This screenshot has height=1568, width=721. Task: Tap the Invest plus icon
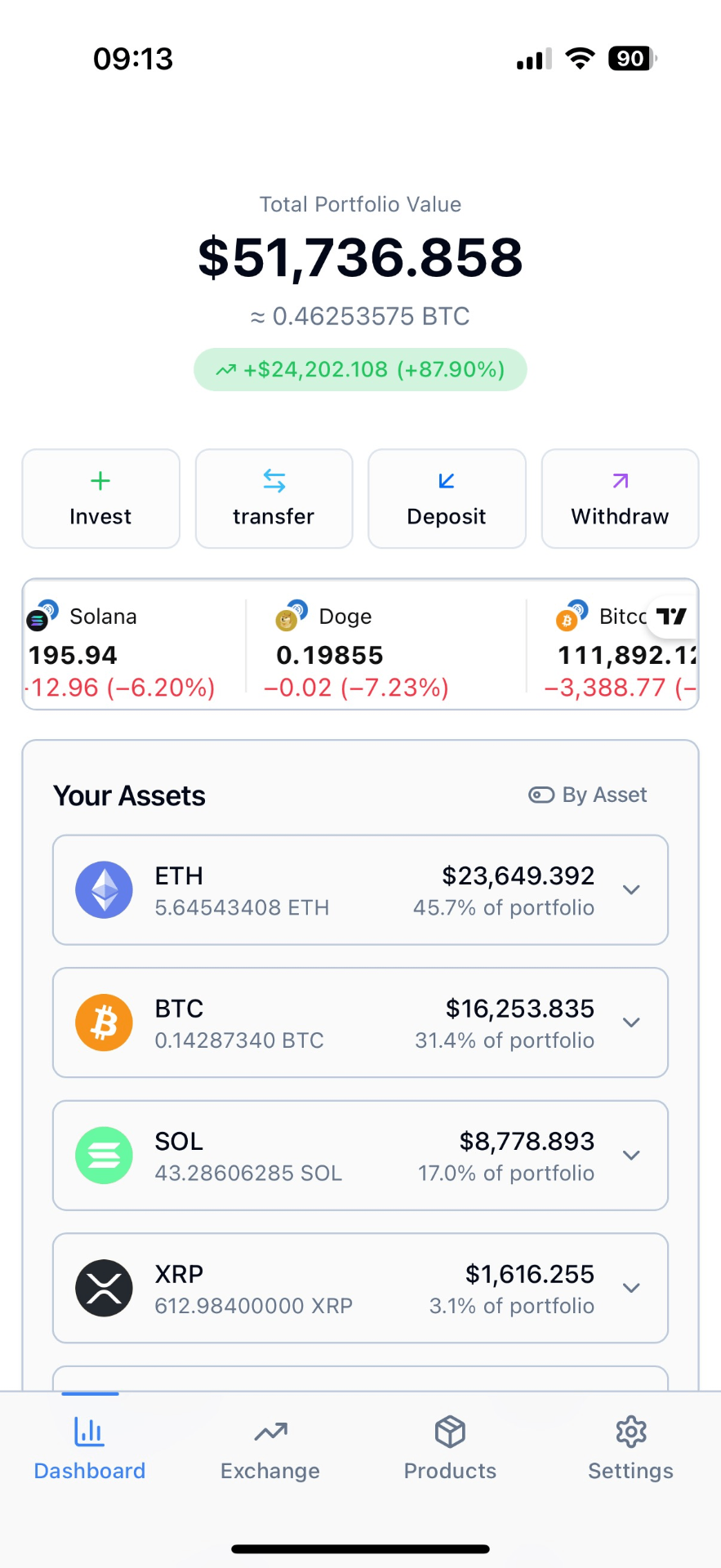click(x=100, y=480)
